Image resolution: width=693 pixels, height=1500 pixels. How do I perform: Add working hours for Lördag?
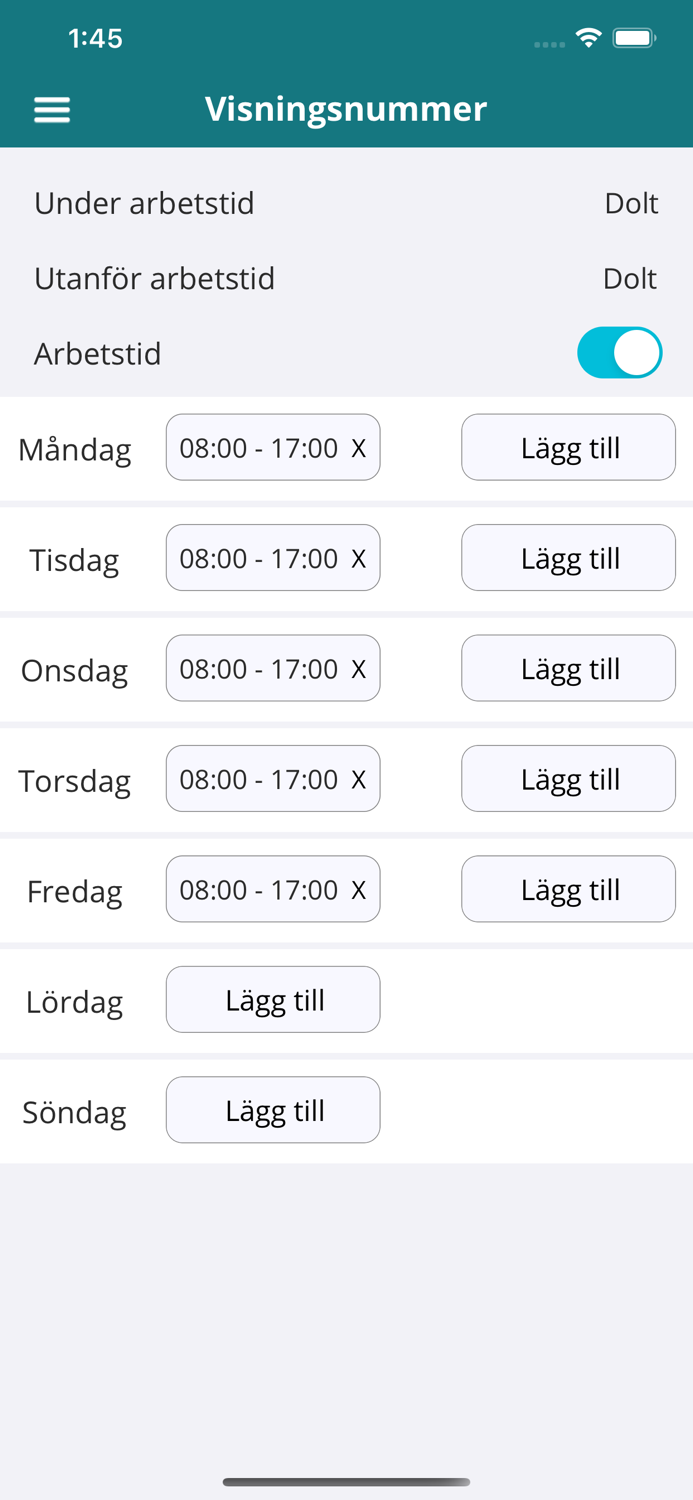273,1000
